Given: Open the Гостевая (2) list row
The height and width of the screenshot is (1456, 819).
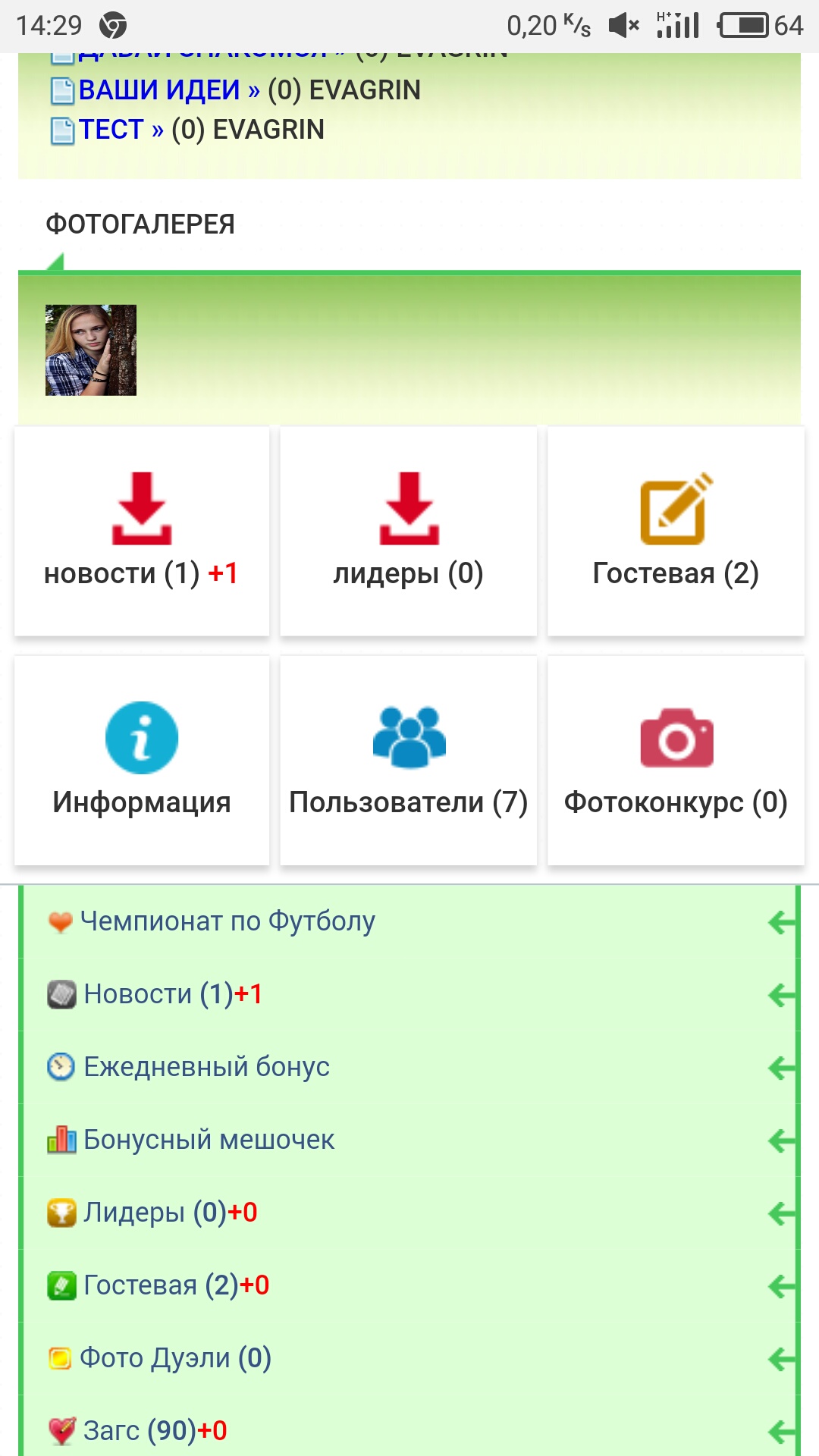Looking at the screenshot, I should [176, 1285].
